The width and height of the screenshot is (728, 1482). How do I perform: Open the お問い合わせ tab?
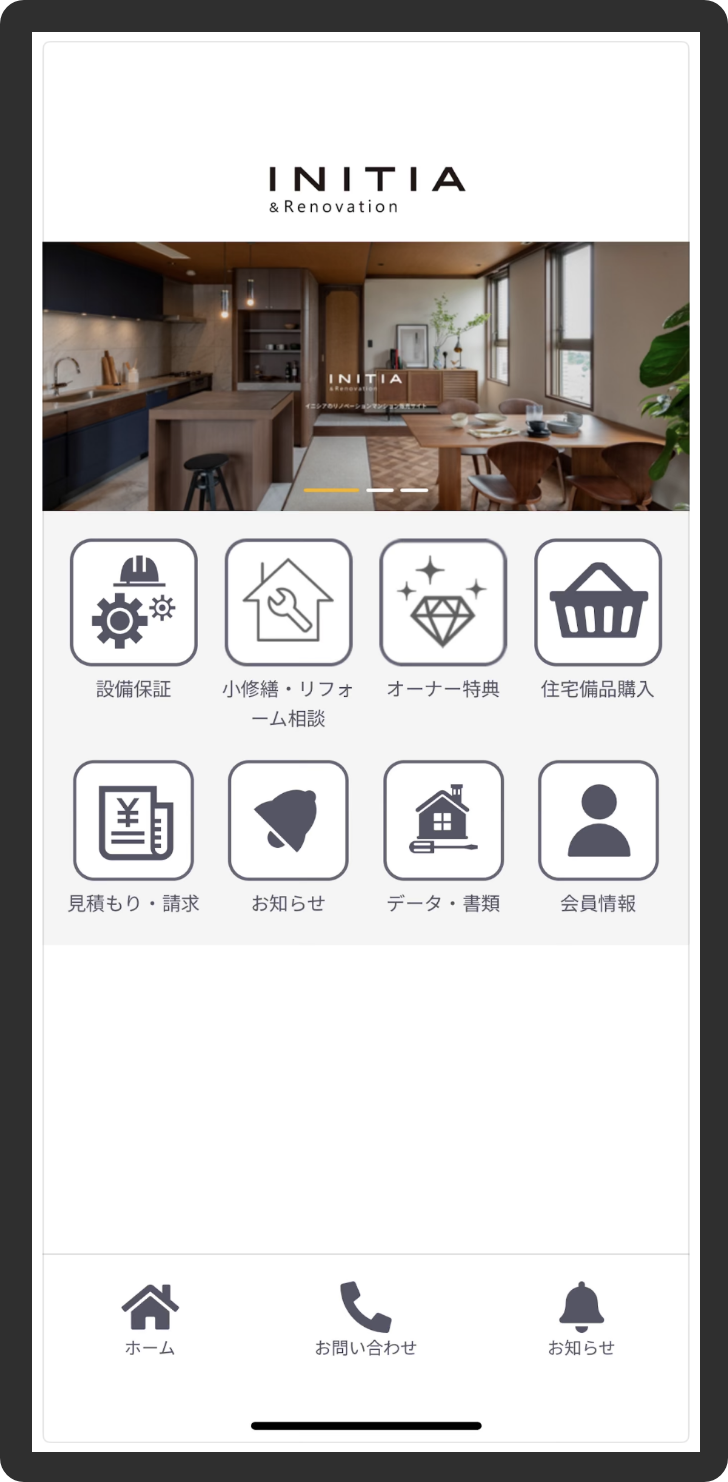pyautogui.click(x=364, y=1320)
